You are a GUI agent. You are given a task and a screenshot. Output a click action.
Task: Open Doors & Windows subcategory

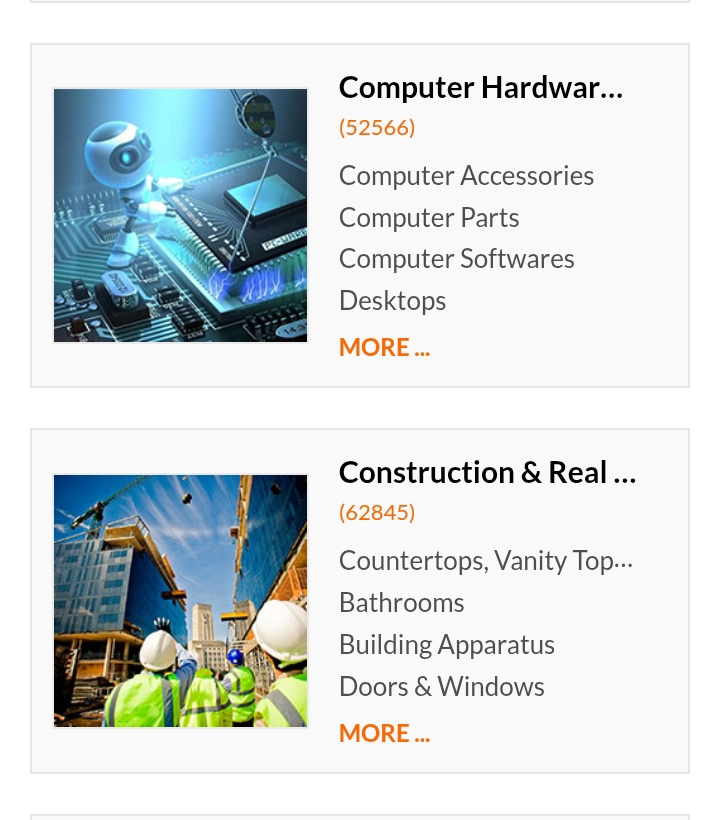(x=441, y=687)
